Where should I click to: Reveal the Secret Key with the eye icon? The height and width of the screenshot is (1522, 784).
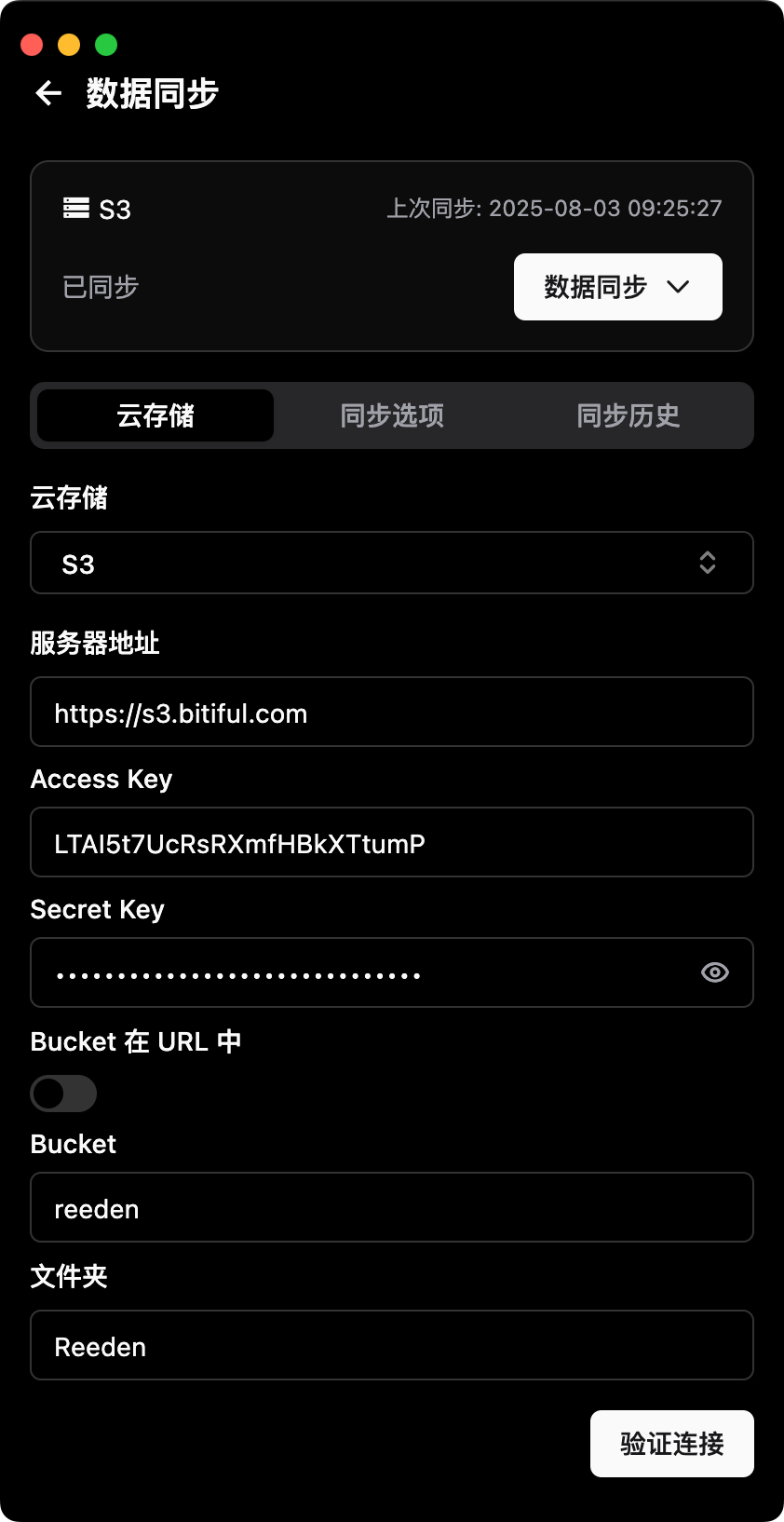pyautogui.click(x=714, y=972)
